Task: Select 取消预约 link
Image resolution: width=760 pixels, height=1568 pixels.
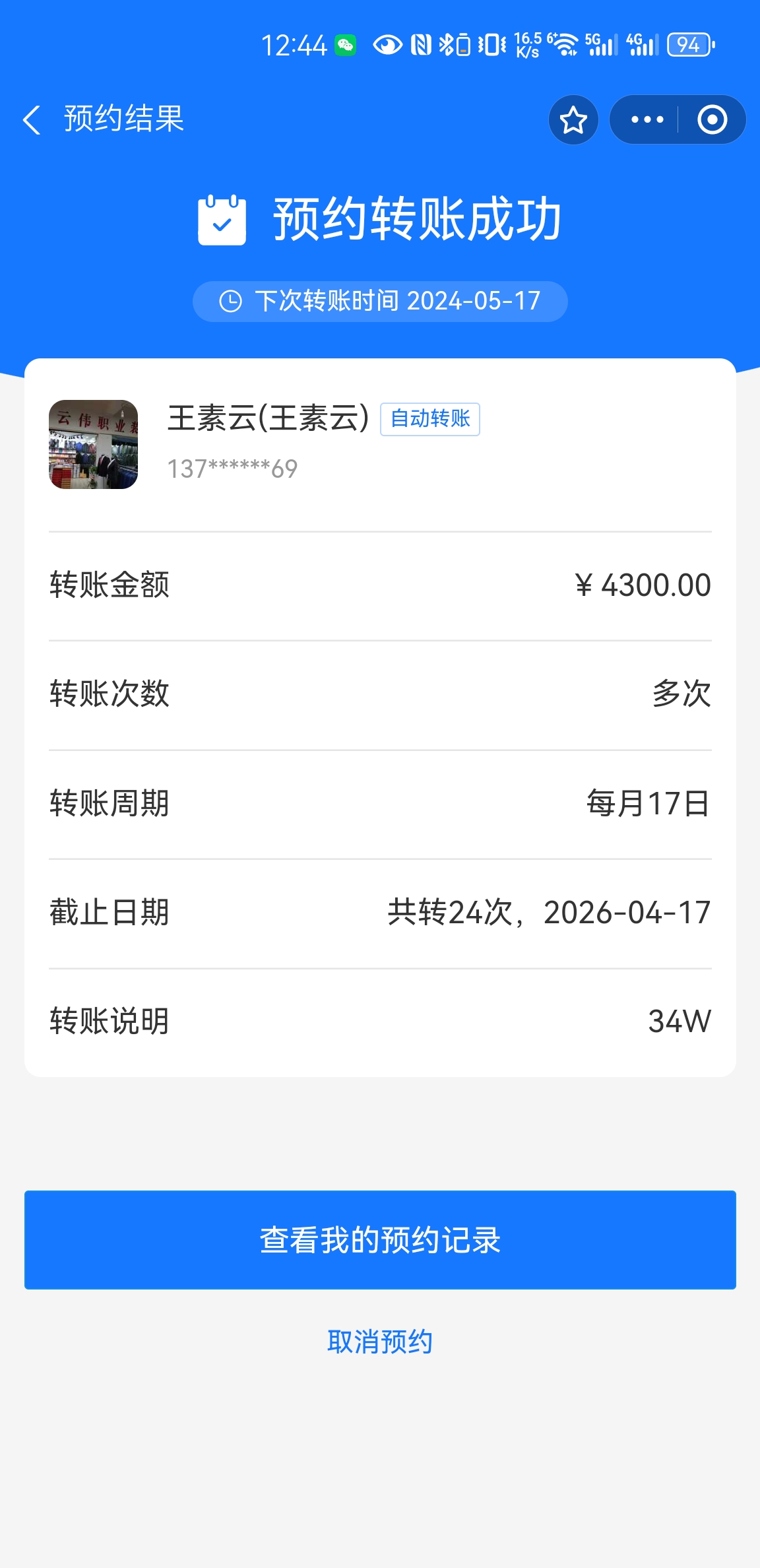Action: (x=380, y=1342)
